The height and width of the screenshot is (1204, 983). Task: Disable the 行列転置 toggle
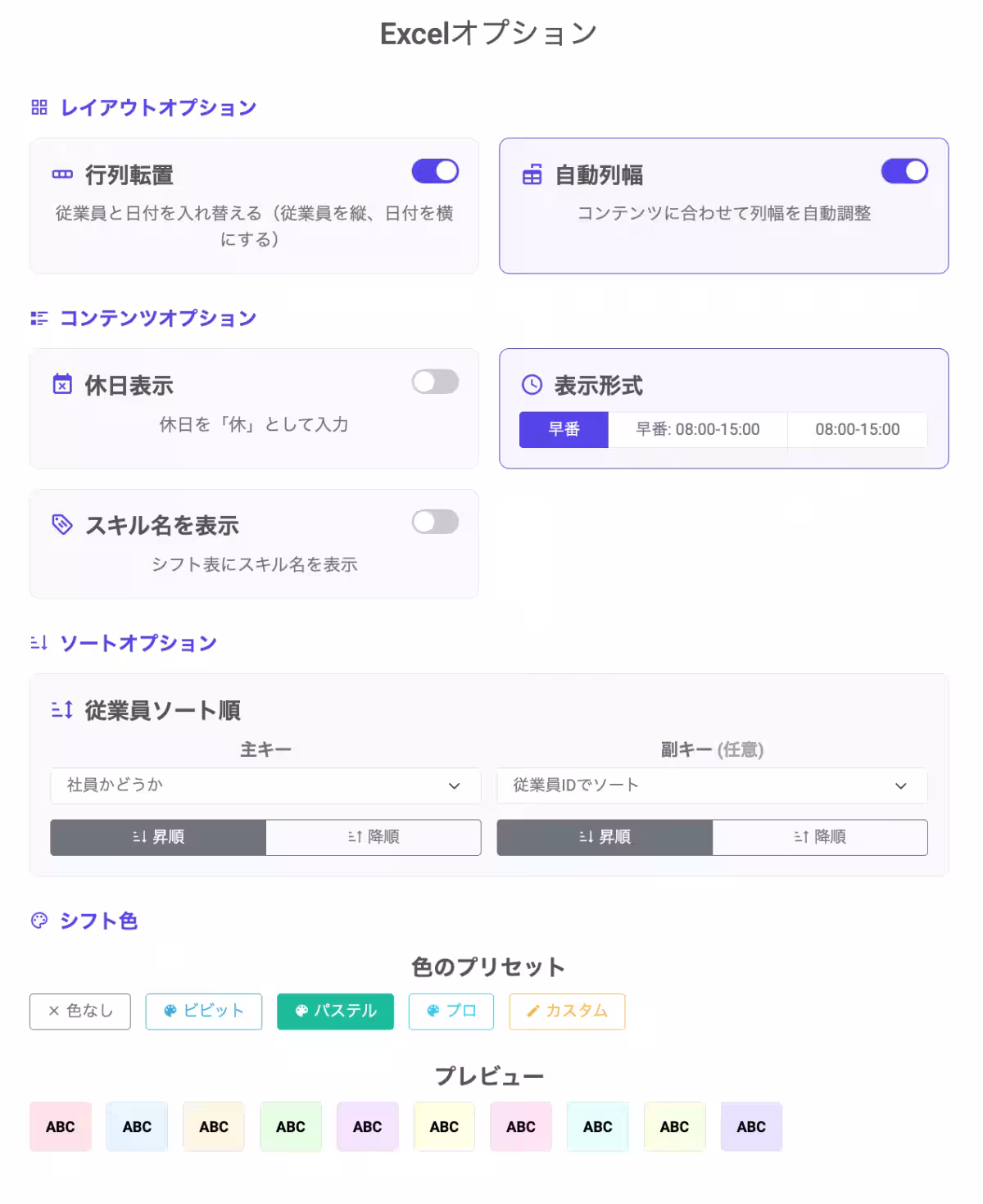434,171
